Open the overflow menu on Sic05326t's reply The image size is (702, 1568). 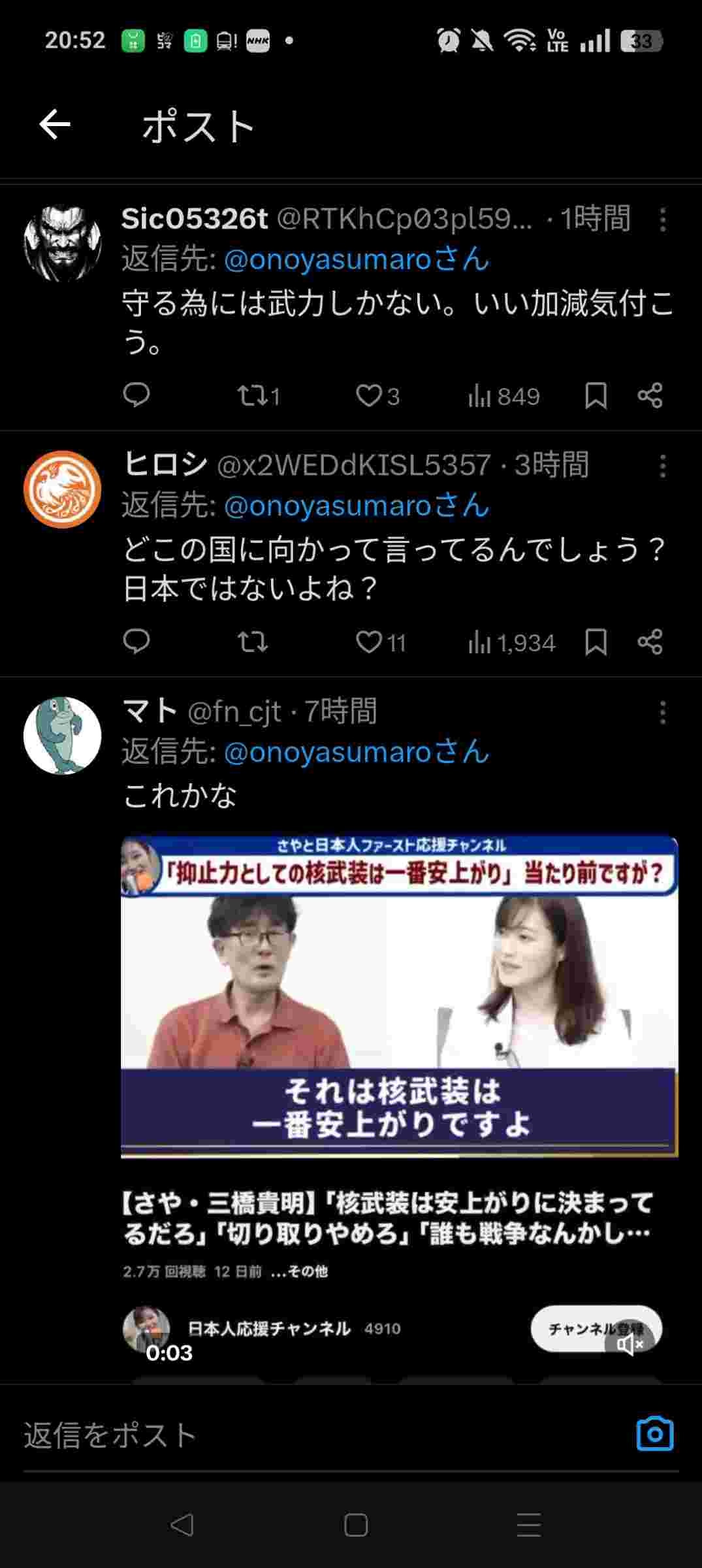[662, 220]
